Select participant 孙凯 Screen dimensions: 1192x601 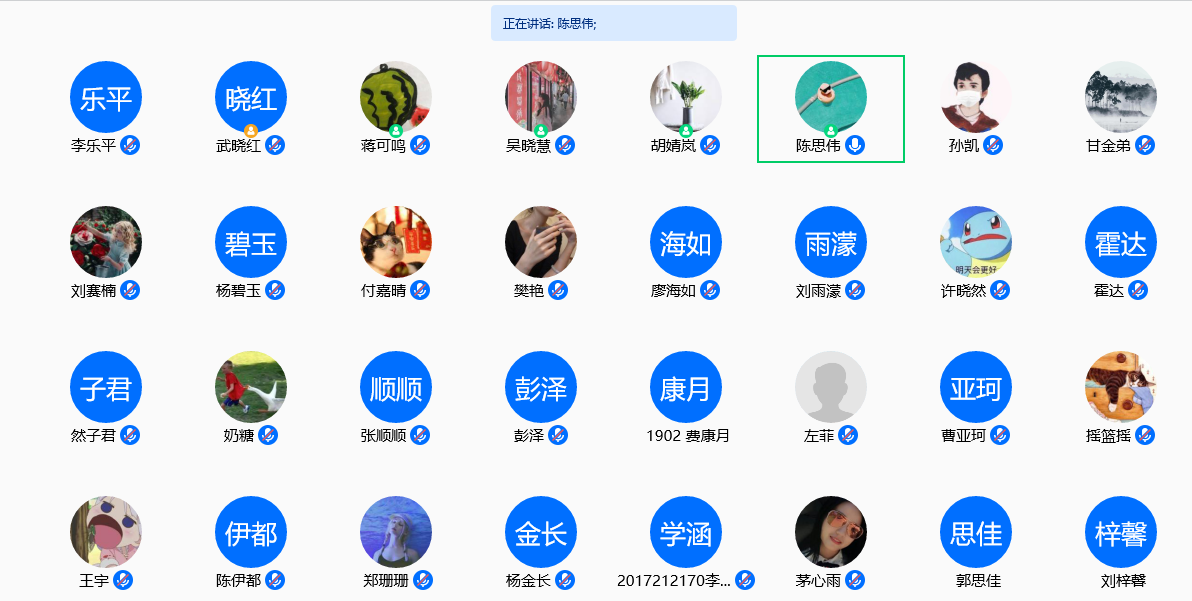click(976, 98)
